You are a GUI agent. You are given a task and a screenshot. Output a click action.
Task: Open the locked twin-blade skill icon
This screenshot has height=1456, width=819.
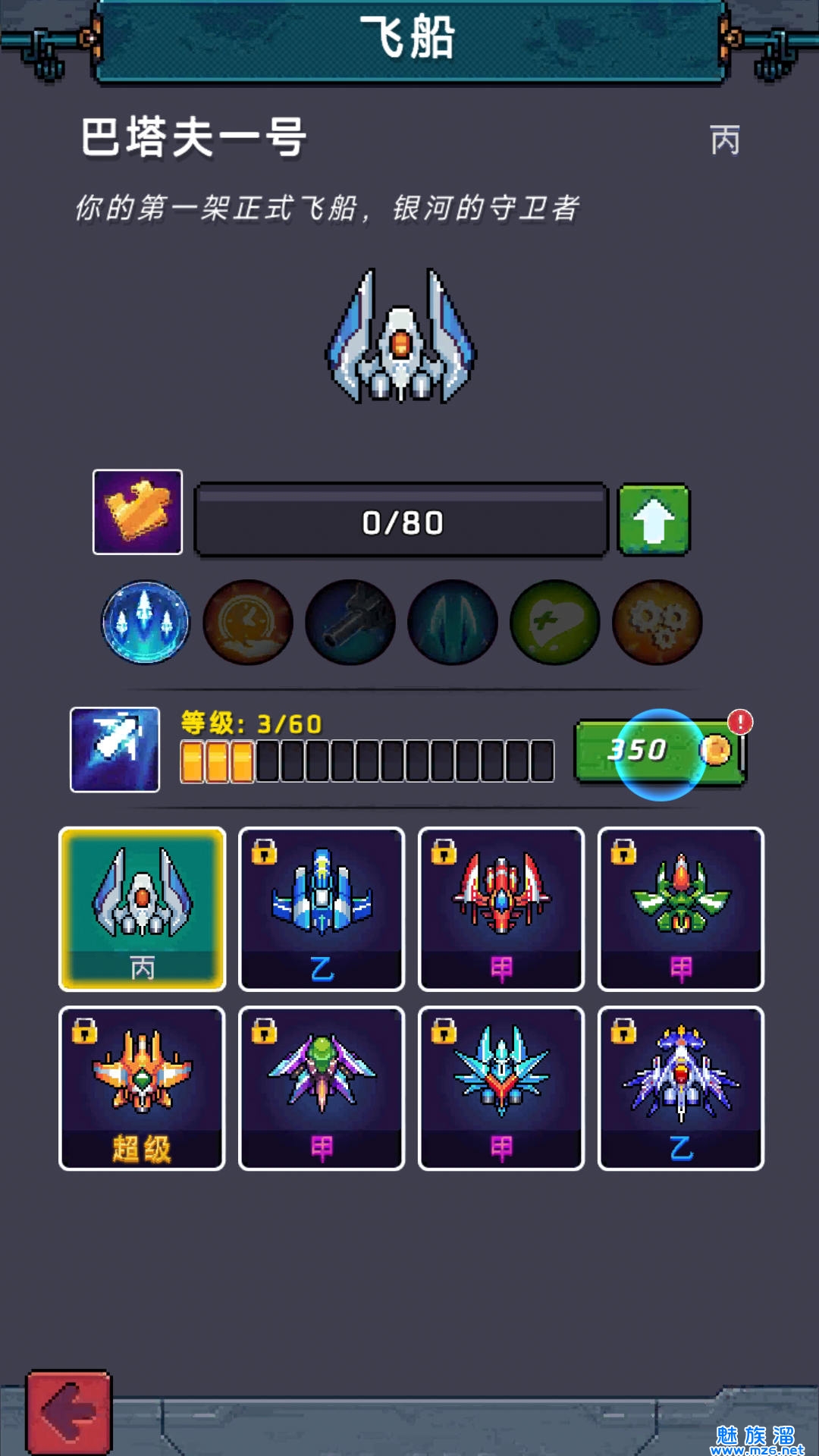click(453, 623)
